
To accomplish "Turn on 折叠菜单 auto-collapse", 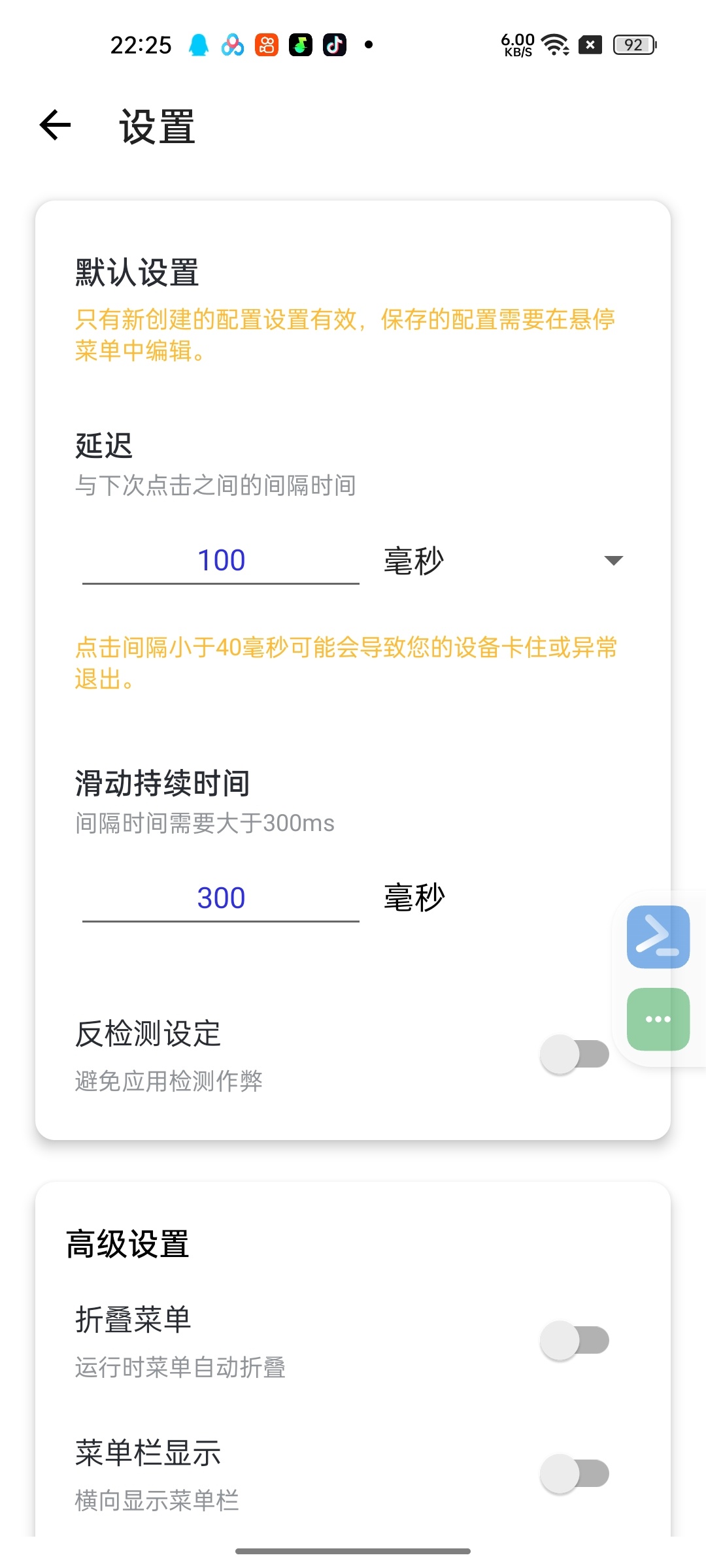I will [x=574, y=1340].
